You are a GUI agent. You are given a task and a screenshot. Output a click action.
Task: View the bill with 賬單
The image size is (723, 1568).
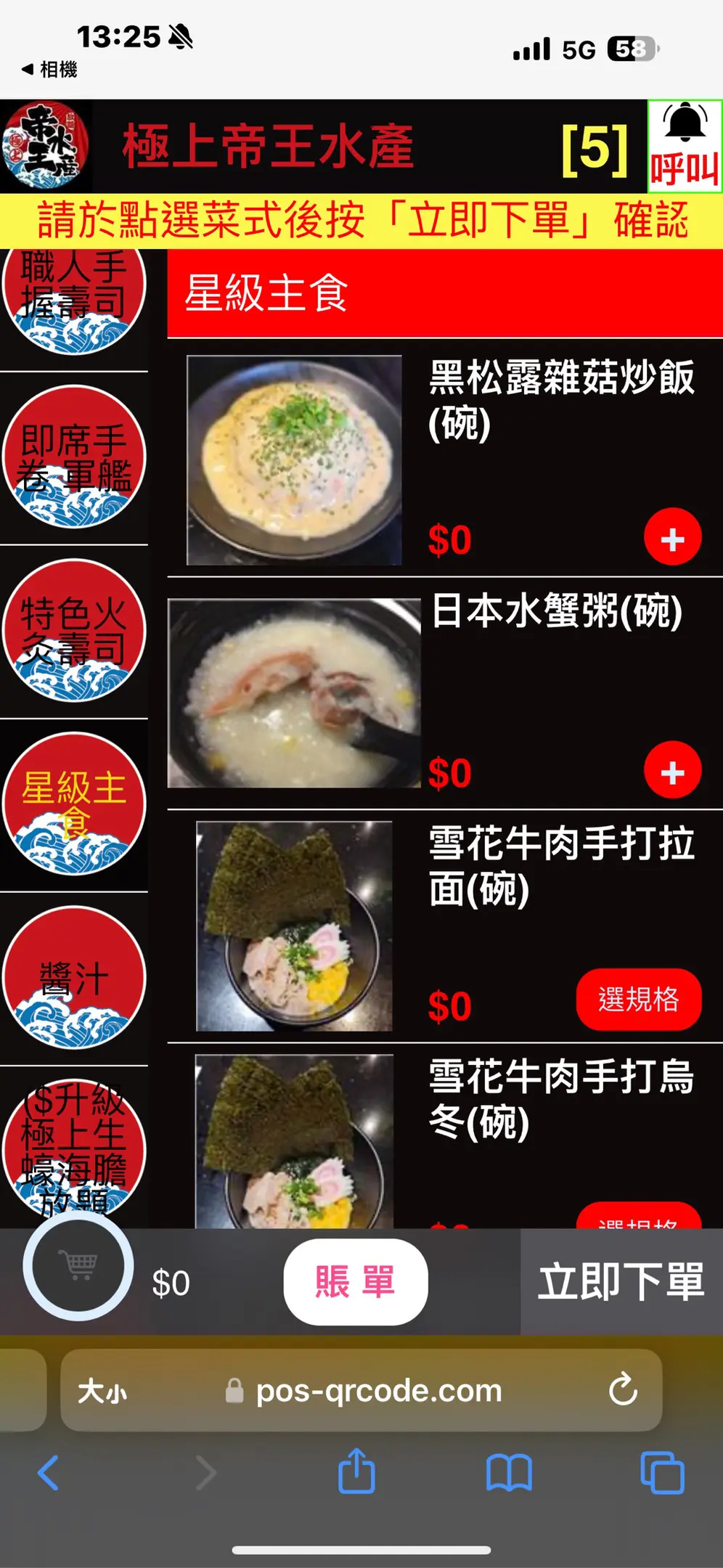coord(355,1281)
